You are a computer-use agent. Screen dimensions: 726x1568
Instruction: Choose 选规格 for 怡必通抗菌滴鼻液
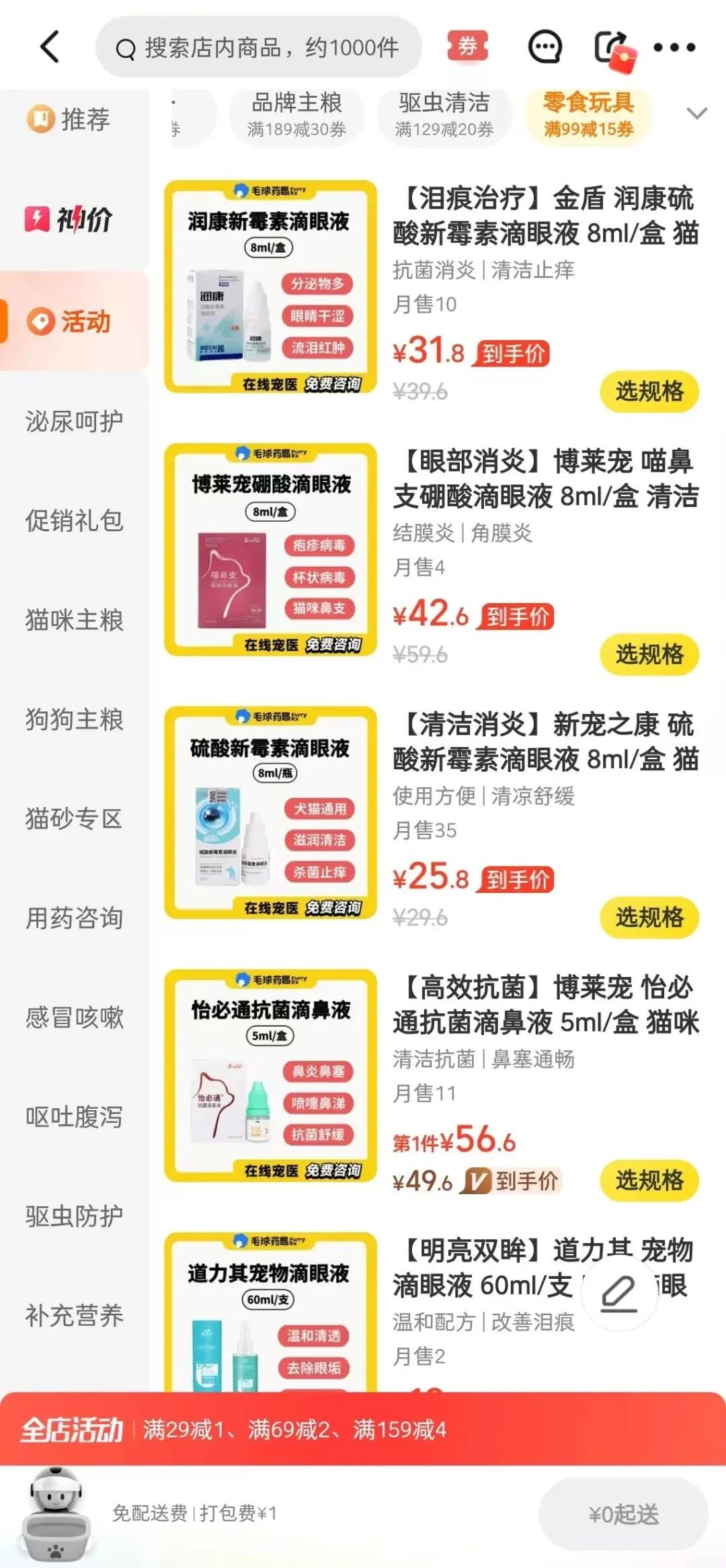pyautogui.click(x=649, y=1179)
